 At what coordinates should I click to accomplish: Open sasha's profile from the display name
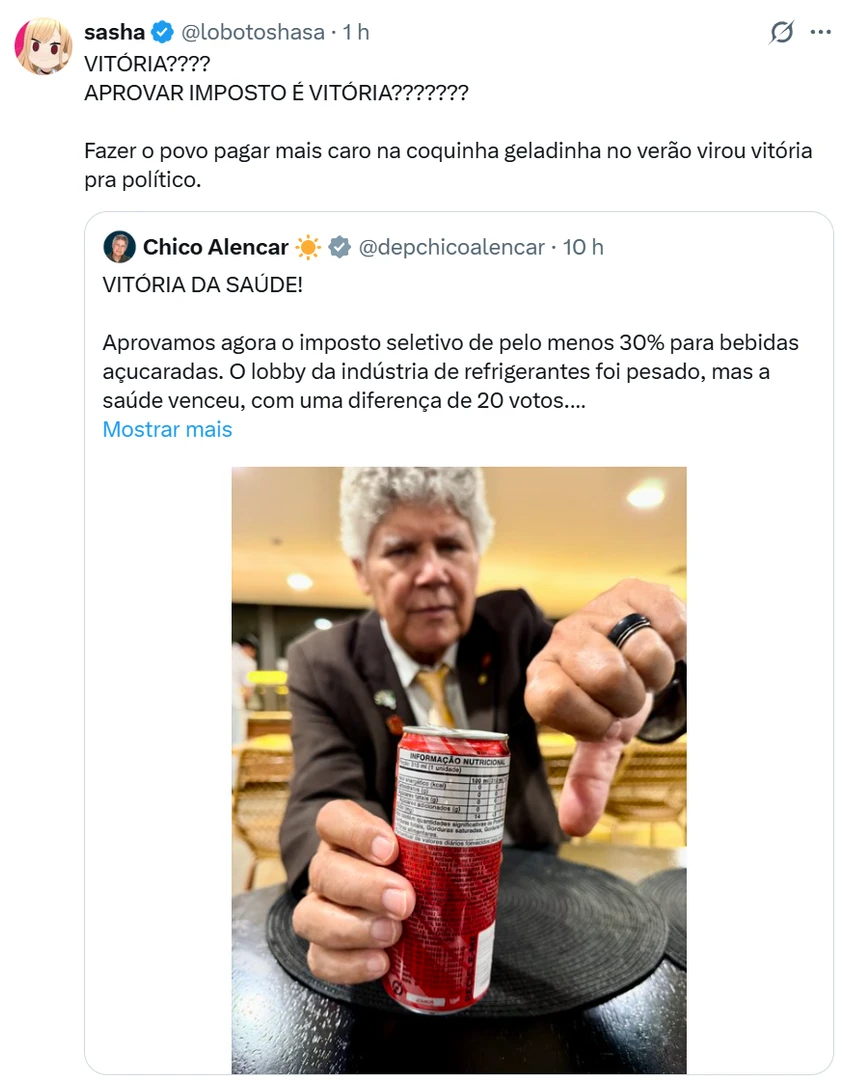tap(114, 32)
